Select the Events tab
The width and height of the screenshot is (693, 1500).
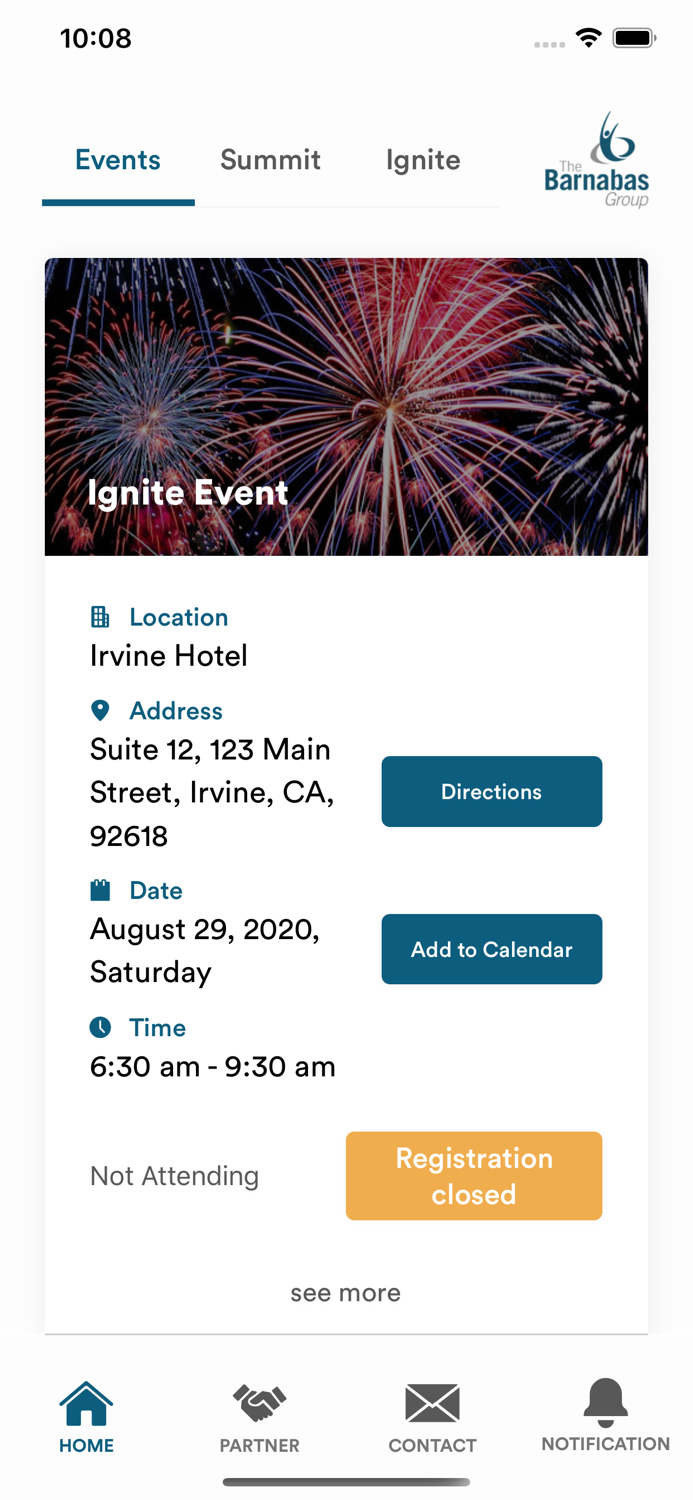[x=118, y=160]
